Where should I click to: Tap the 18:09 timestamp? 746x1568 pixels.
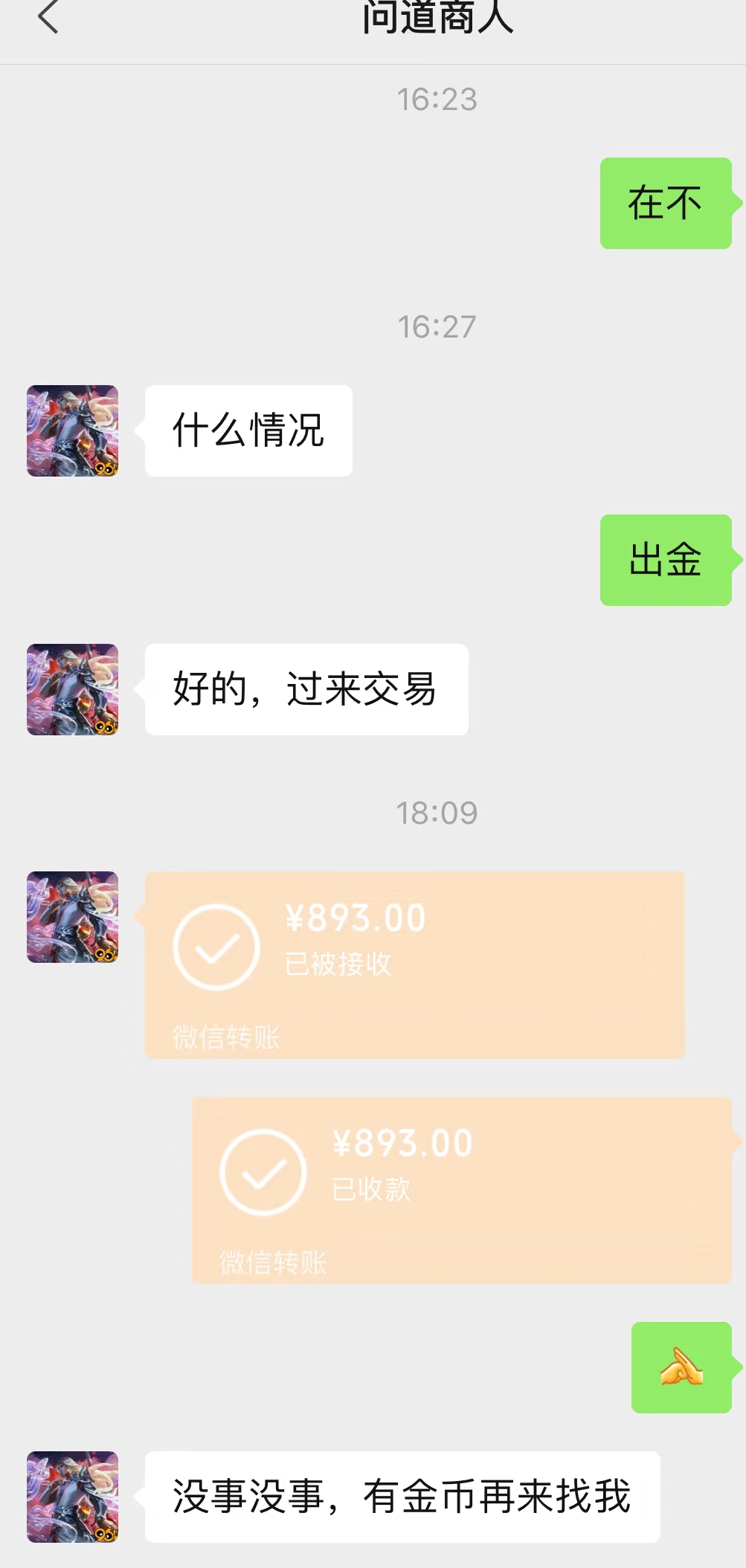tap(437, 813)
